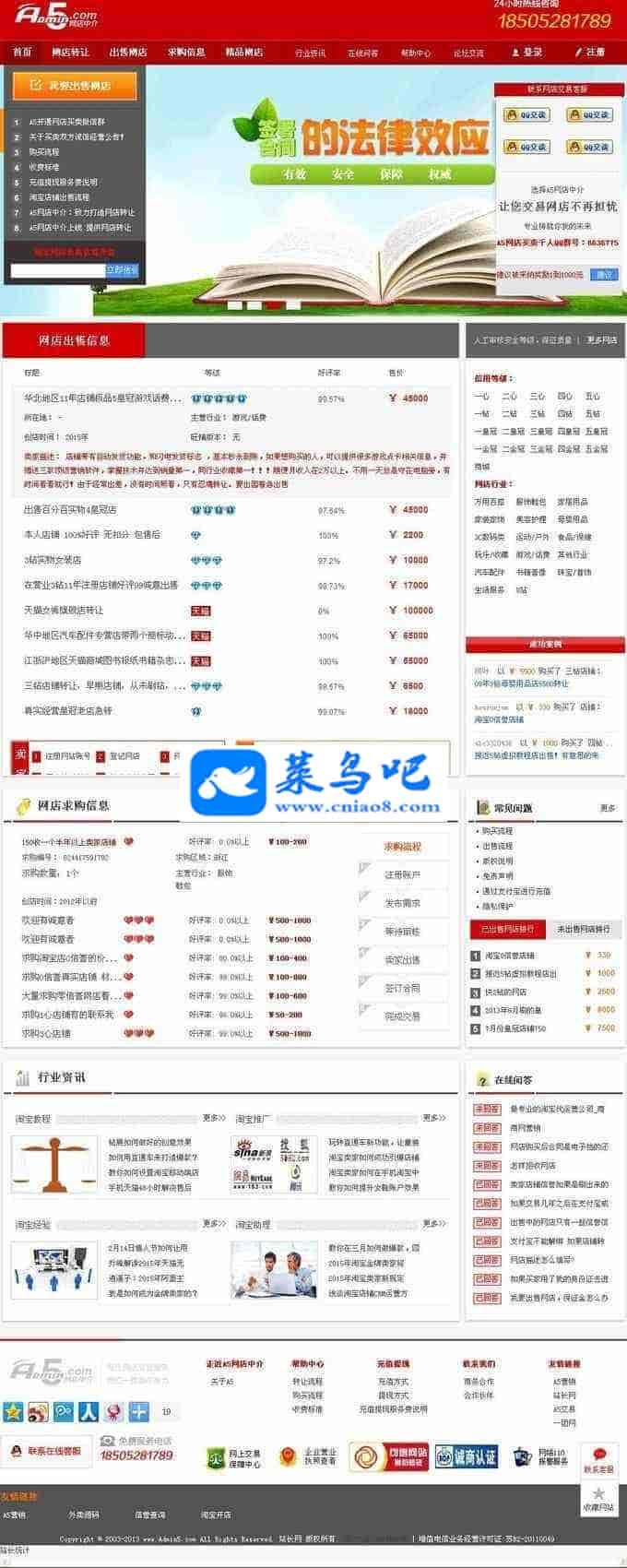The image size is (627, 1568).
Task: Open the 帮助中心 link in the top bar
Action: tap(416, 53)
